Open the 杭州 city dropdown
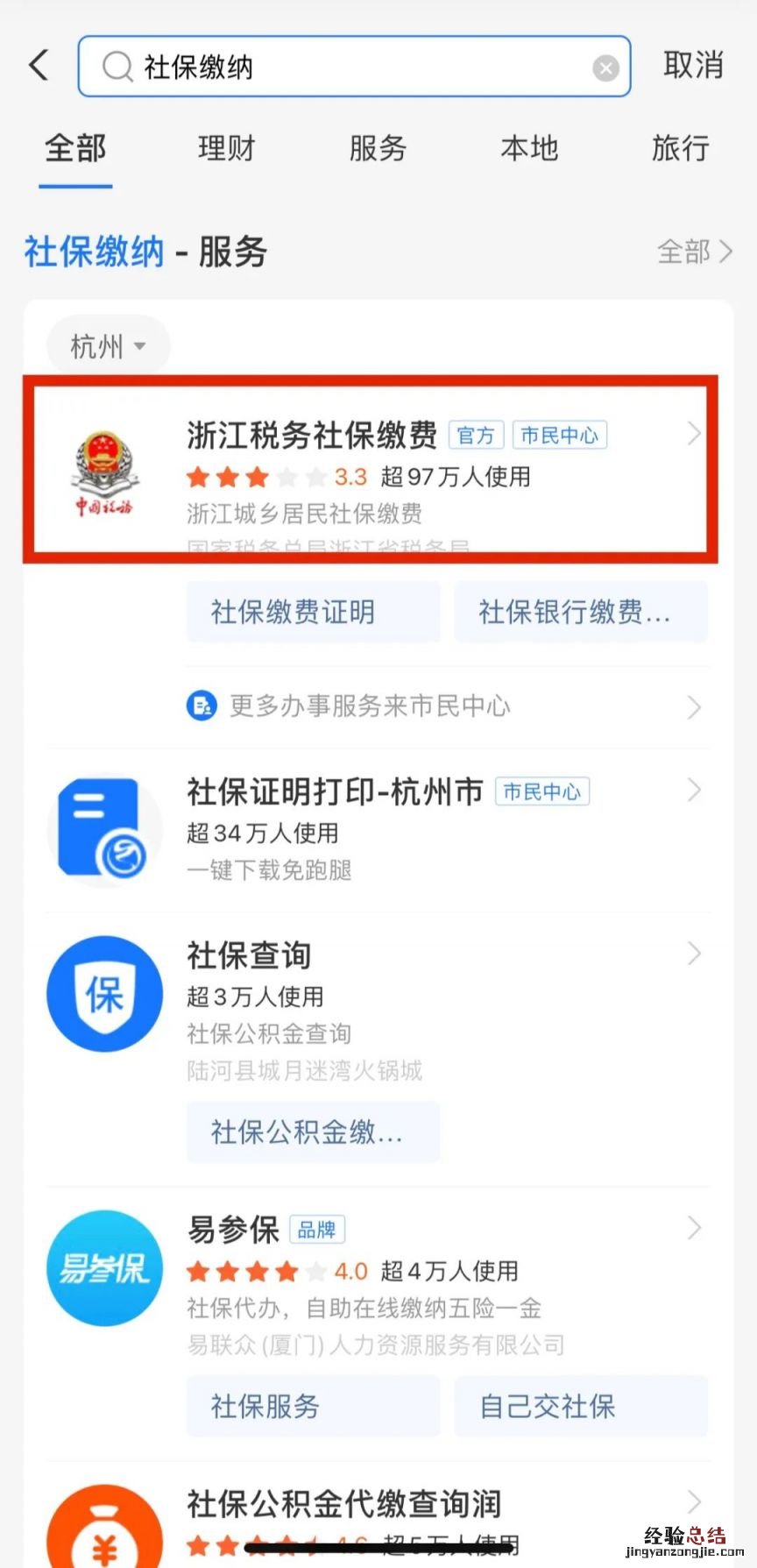Viewport: 757px width, 1568px height. point(108,346)
